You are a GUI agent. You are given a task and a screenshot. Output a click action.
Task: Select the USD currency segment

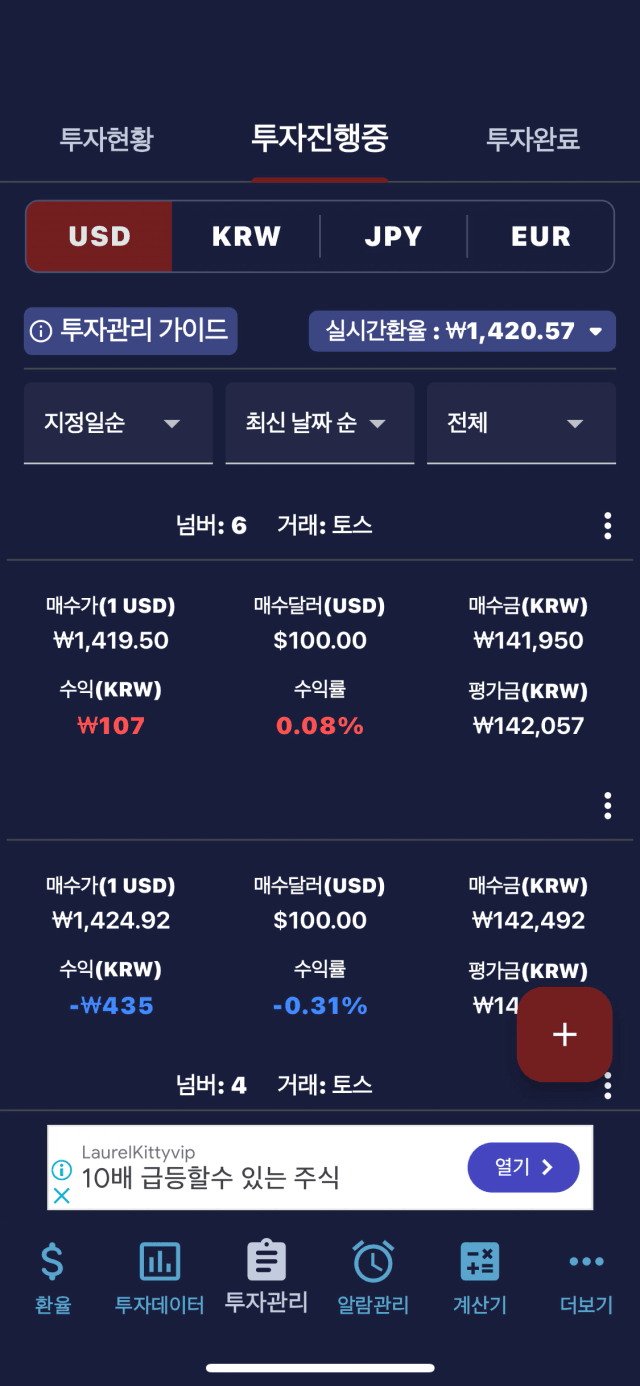pyautogui.click(x=99, y=237)
